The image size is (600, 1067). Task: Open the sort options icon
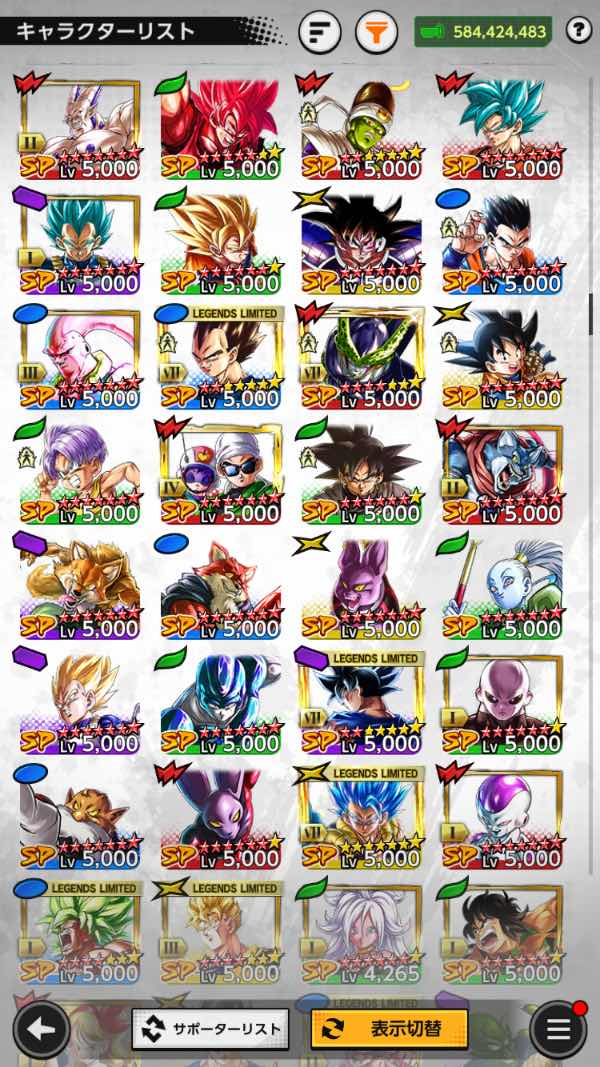point(320,33)
